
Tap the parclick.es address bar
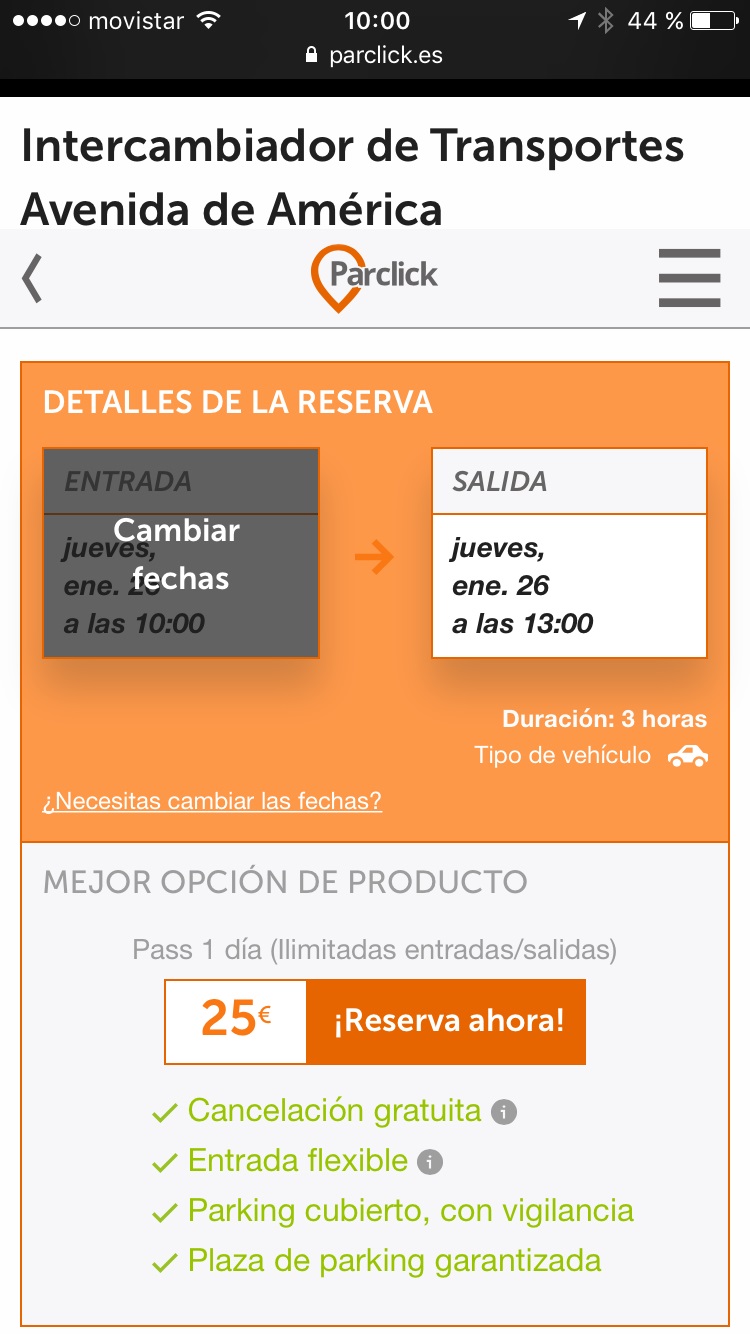[375, 55]
